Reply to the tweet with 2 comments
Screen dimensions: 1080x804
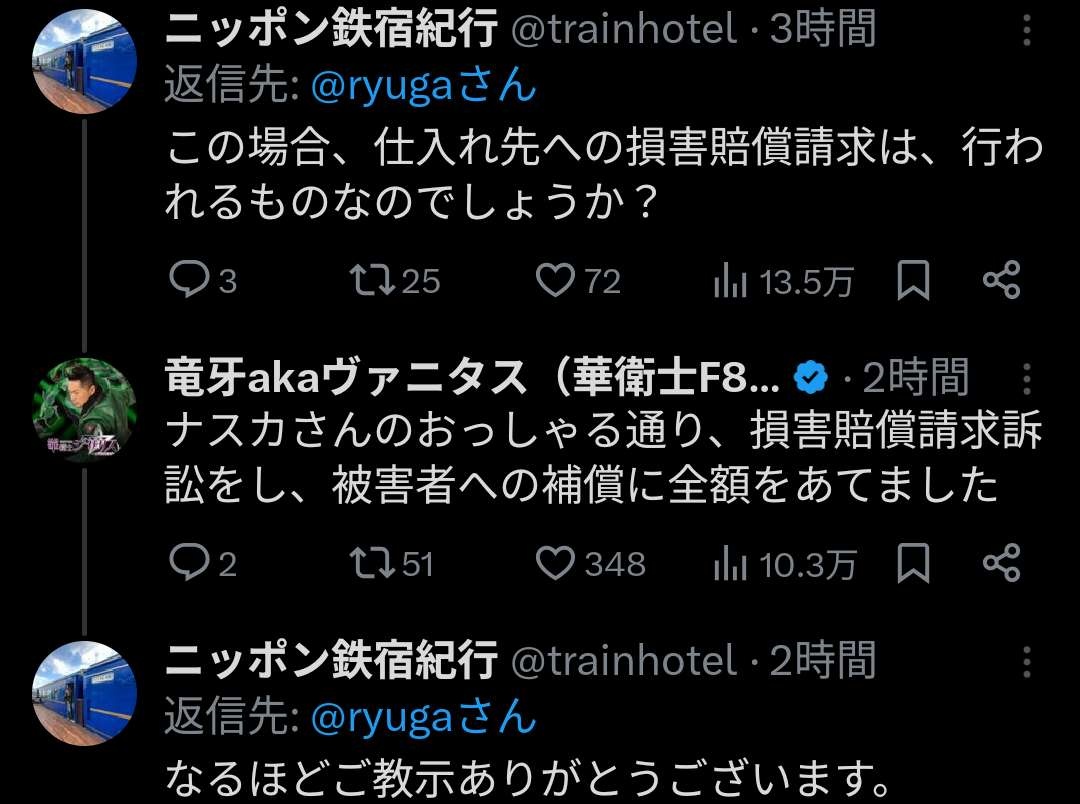[188, 565]
